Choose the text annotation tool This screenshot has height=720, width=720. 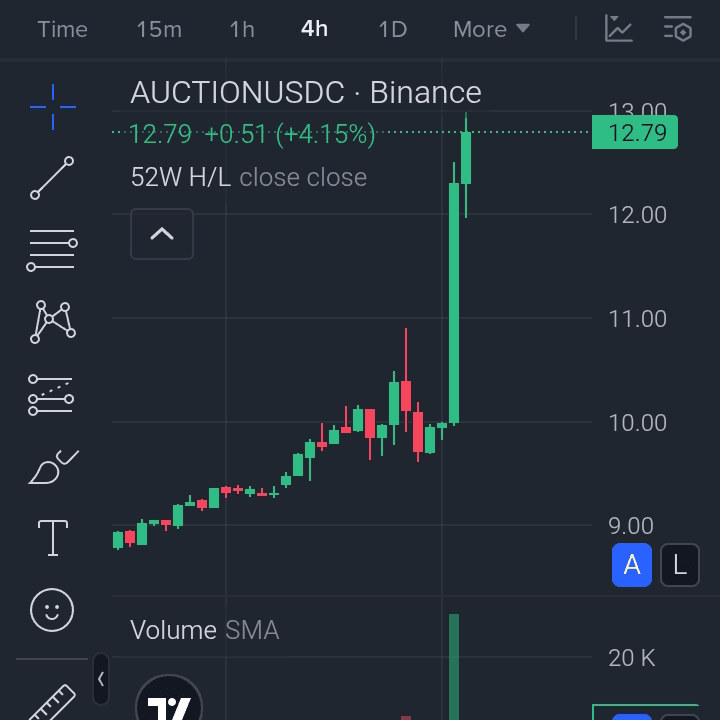click(52, 538)
